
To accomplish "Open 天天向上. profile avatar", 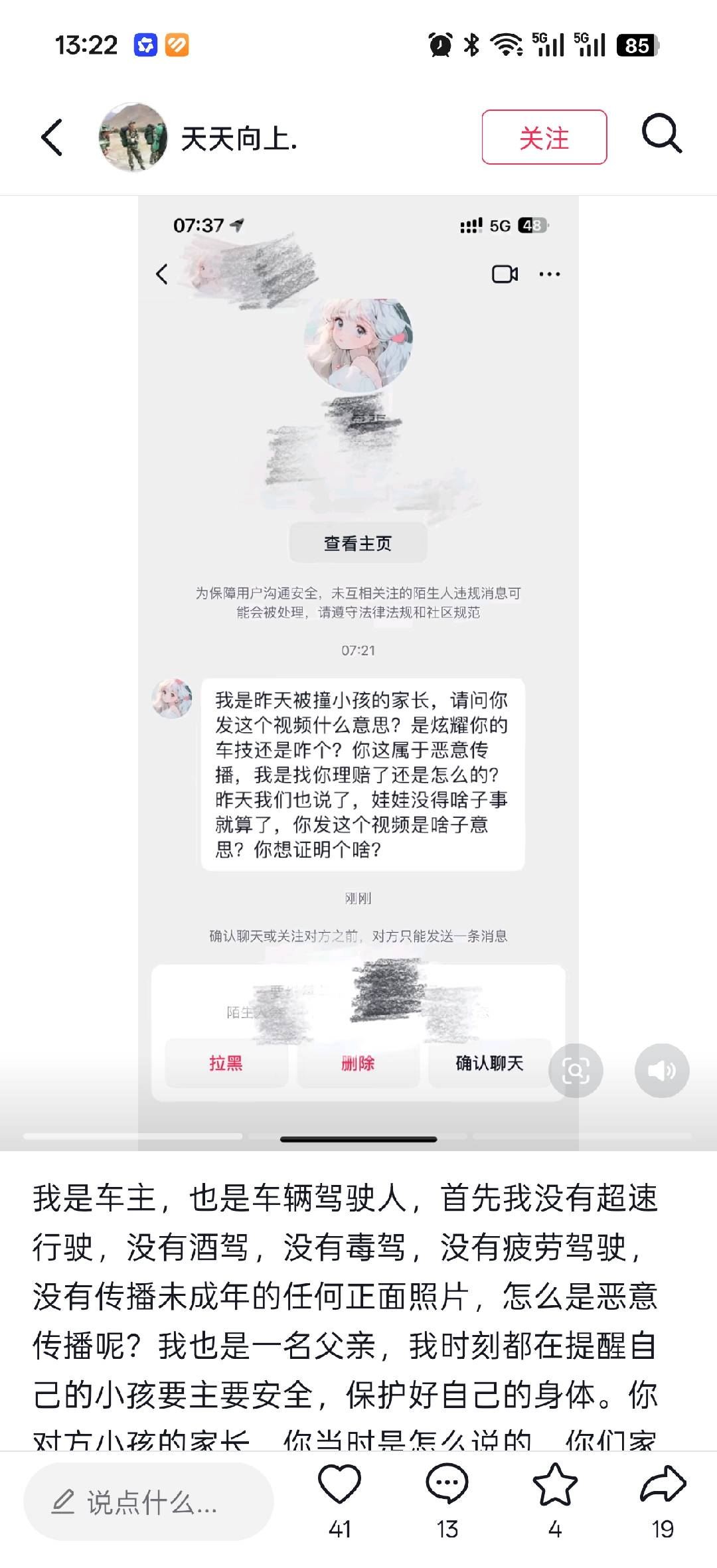I will [133, 137].
